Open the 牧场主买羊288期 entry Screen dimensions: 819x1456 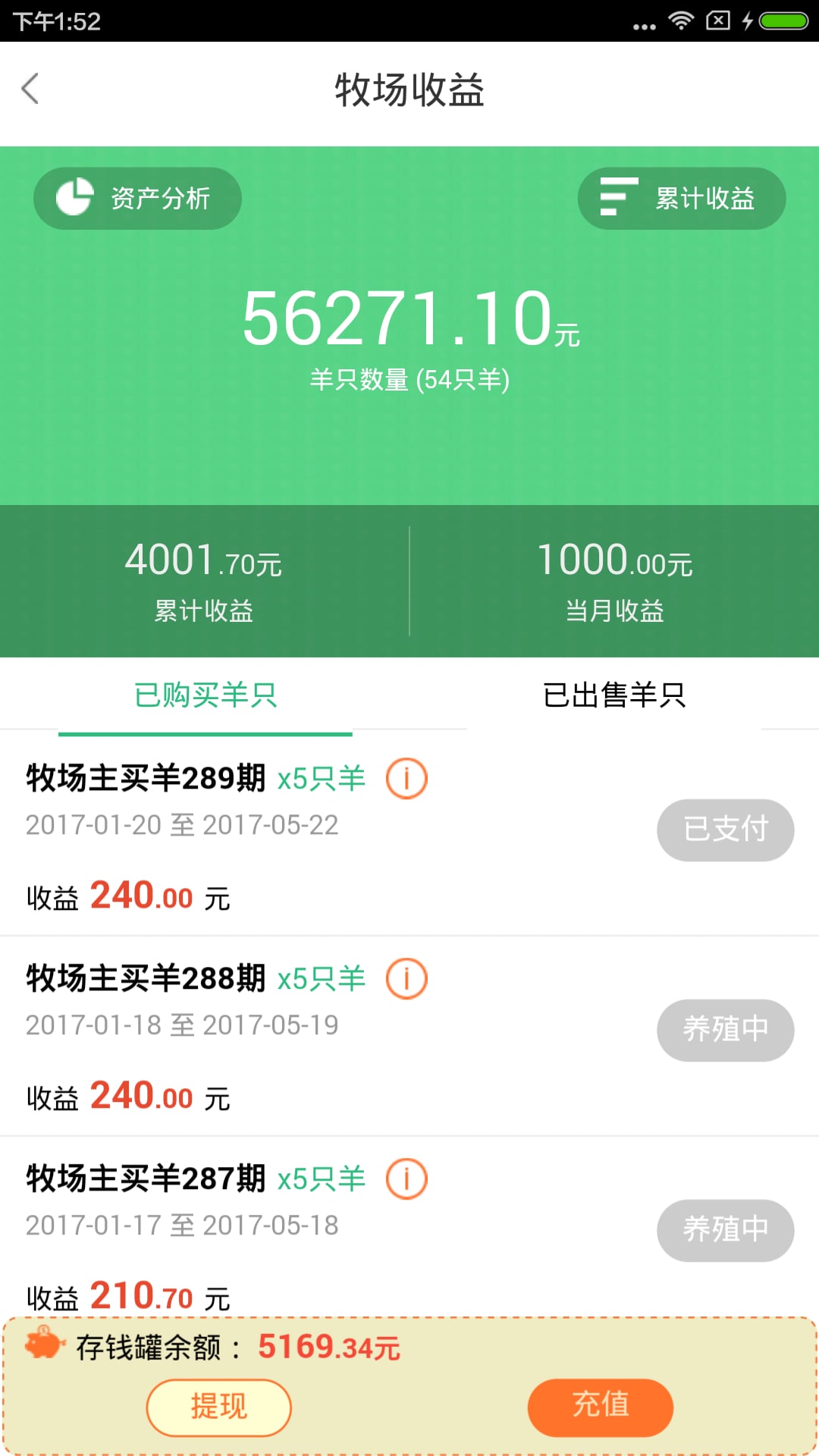point(409,1036)
